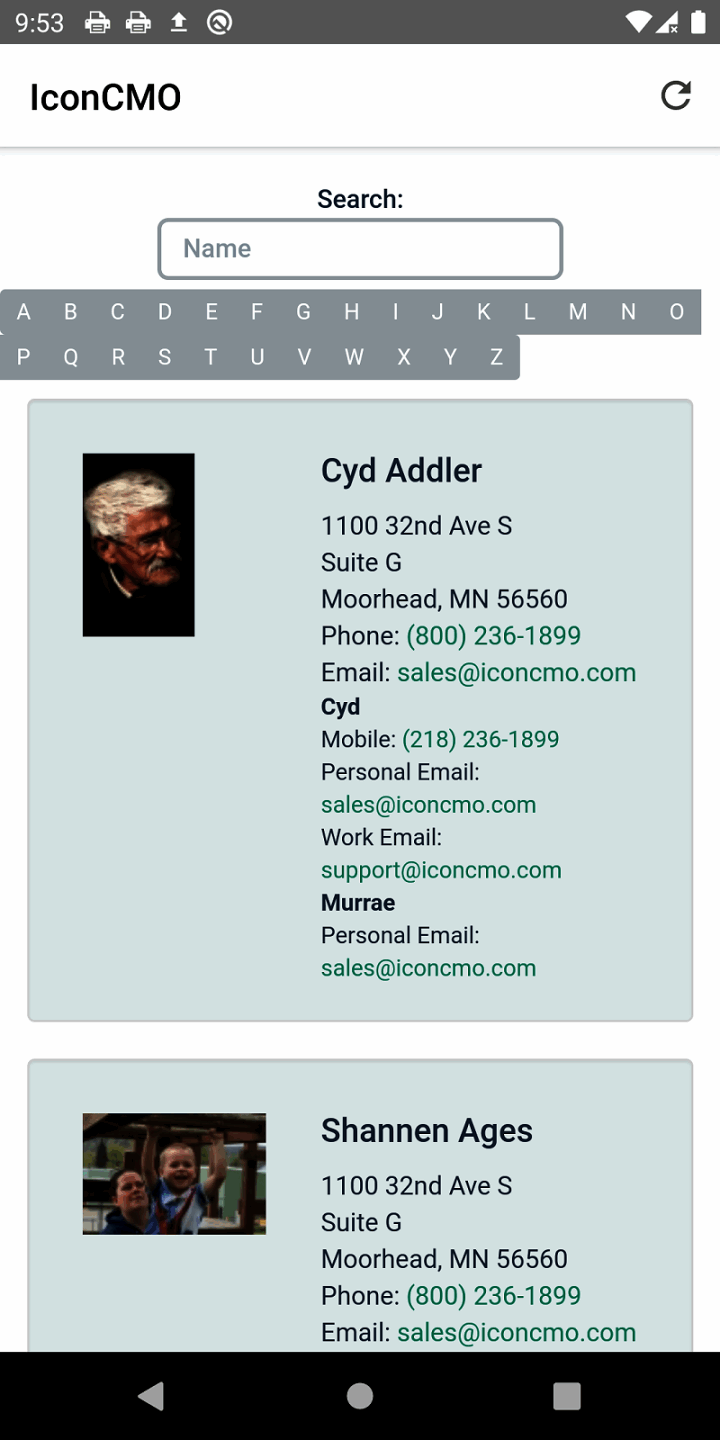Open Cyd's personal email link
Screen dimensions: 720x1440
[428, 805]
